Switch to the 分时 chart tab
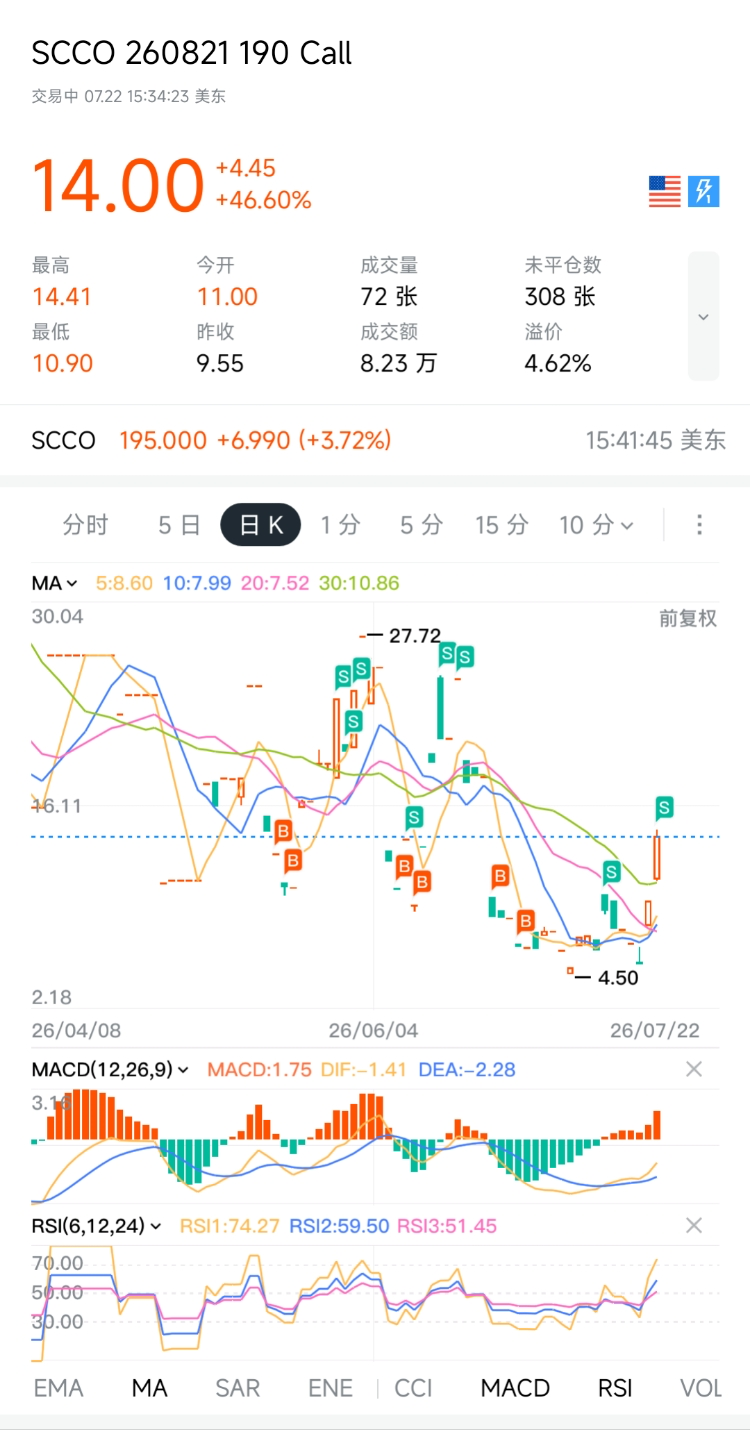750x1430 pixels. 85,525
